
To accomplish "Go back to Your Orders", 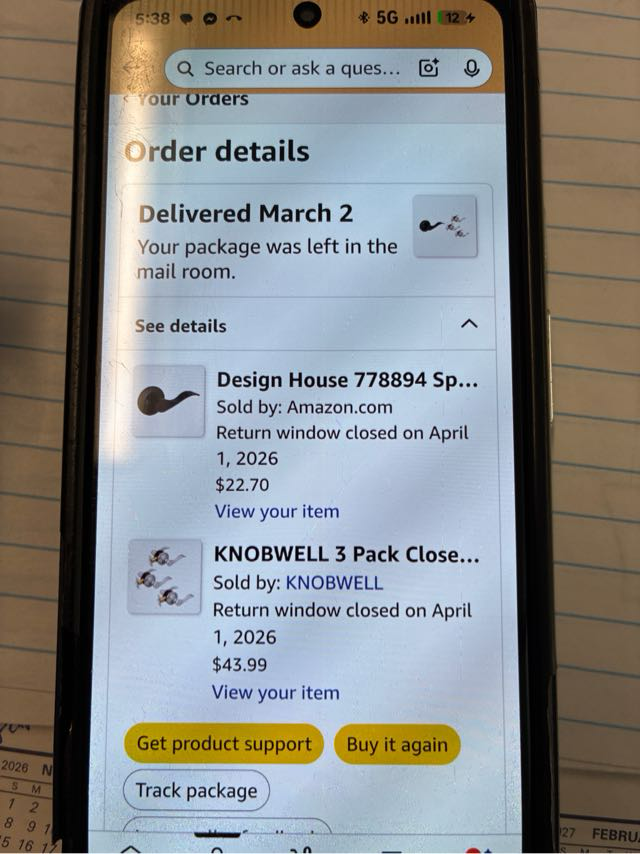I will point(187,99).
